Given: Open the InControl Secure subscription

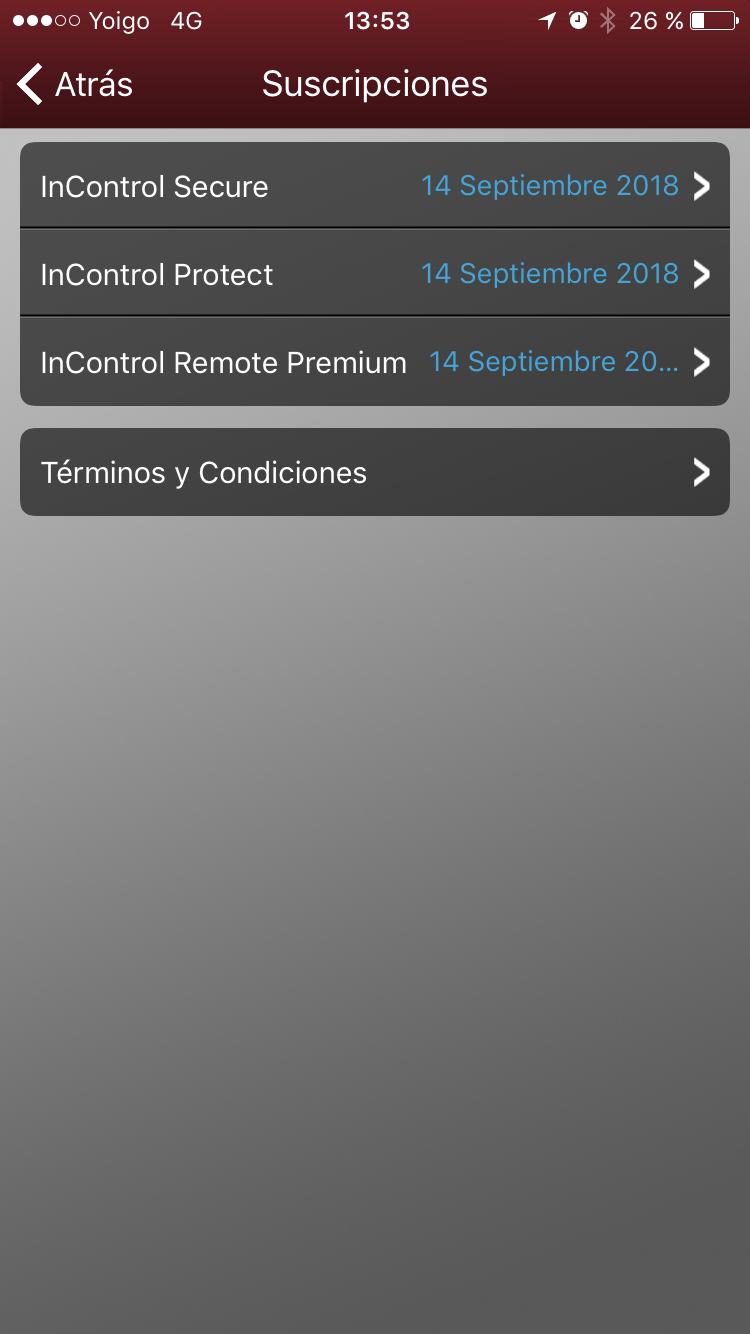Looking at the screenshot, I should point(374,186).
